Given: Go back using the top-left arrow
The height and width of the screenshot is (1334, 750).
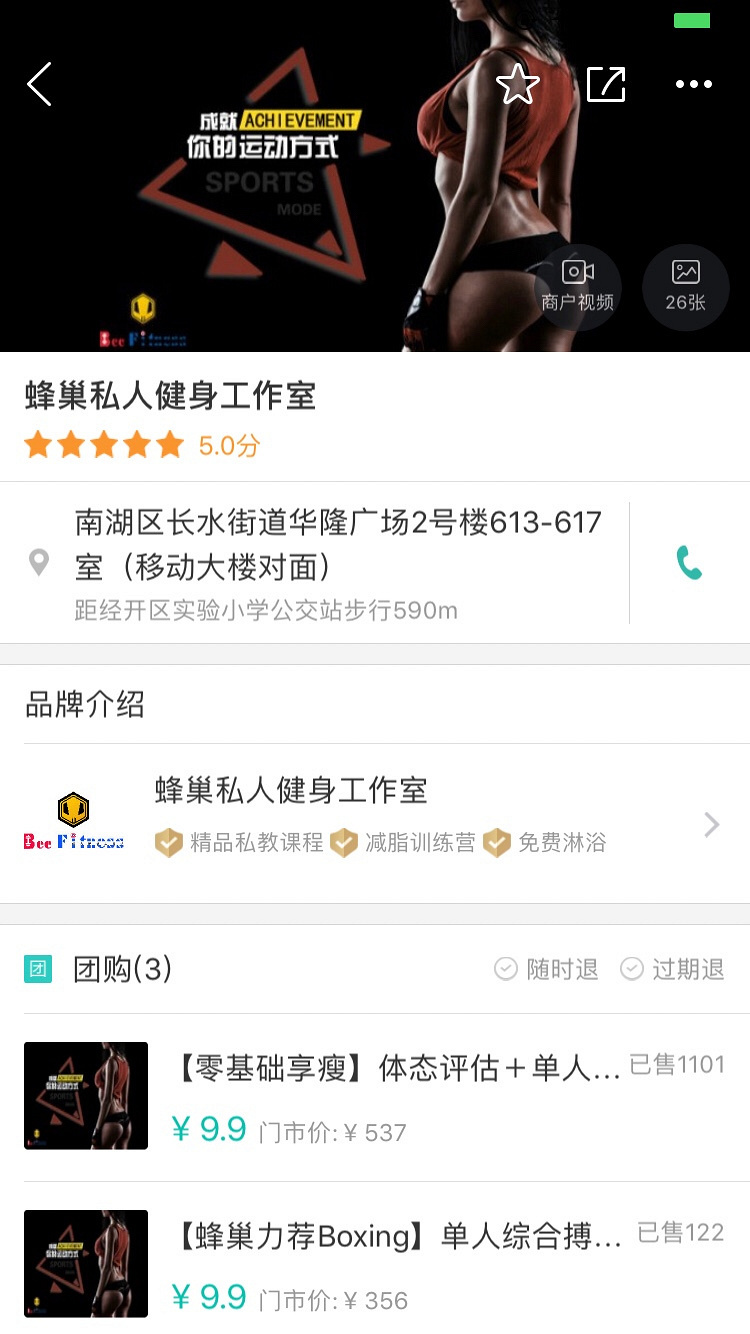Looking at the screenshot, I should (39, 85).
